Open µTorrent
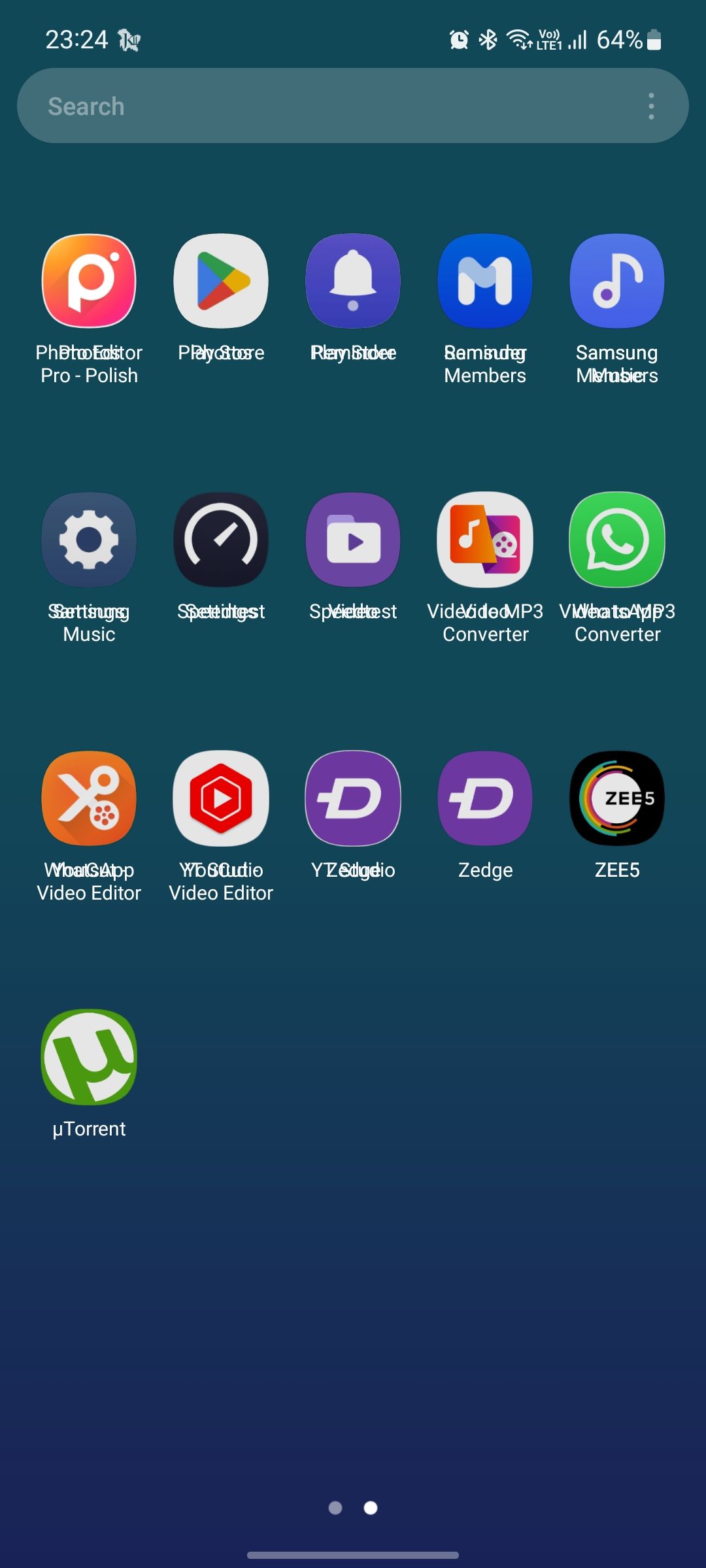The height and width of the screenshot is (1568, 706). tap(89, 1058)
